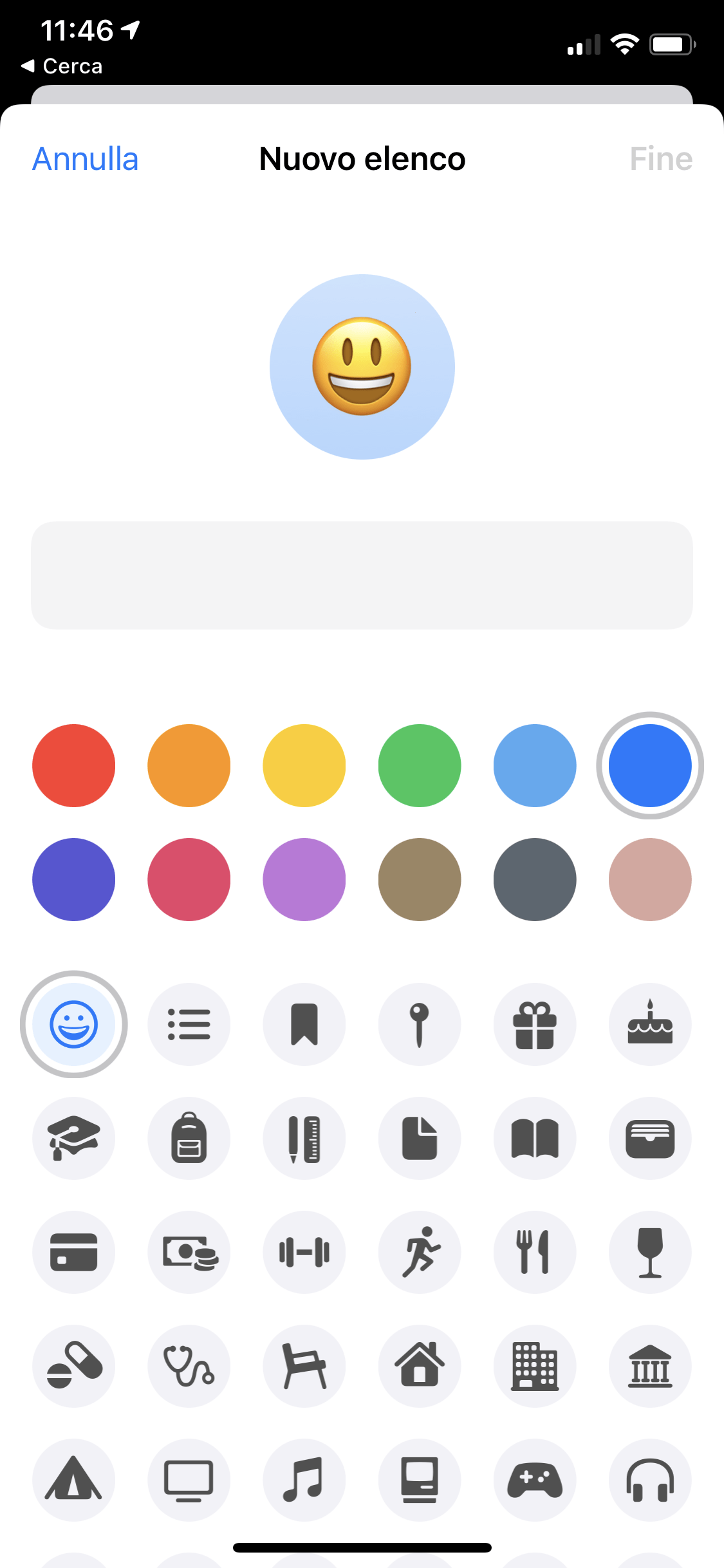The height and width of the screenshot is (1568, 724).
Task: Choose the yellow color swatch
Action: [x=304, y=765]
